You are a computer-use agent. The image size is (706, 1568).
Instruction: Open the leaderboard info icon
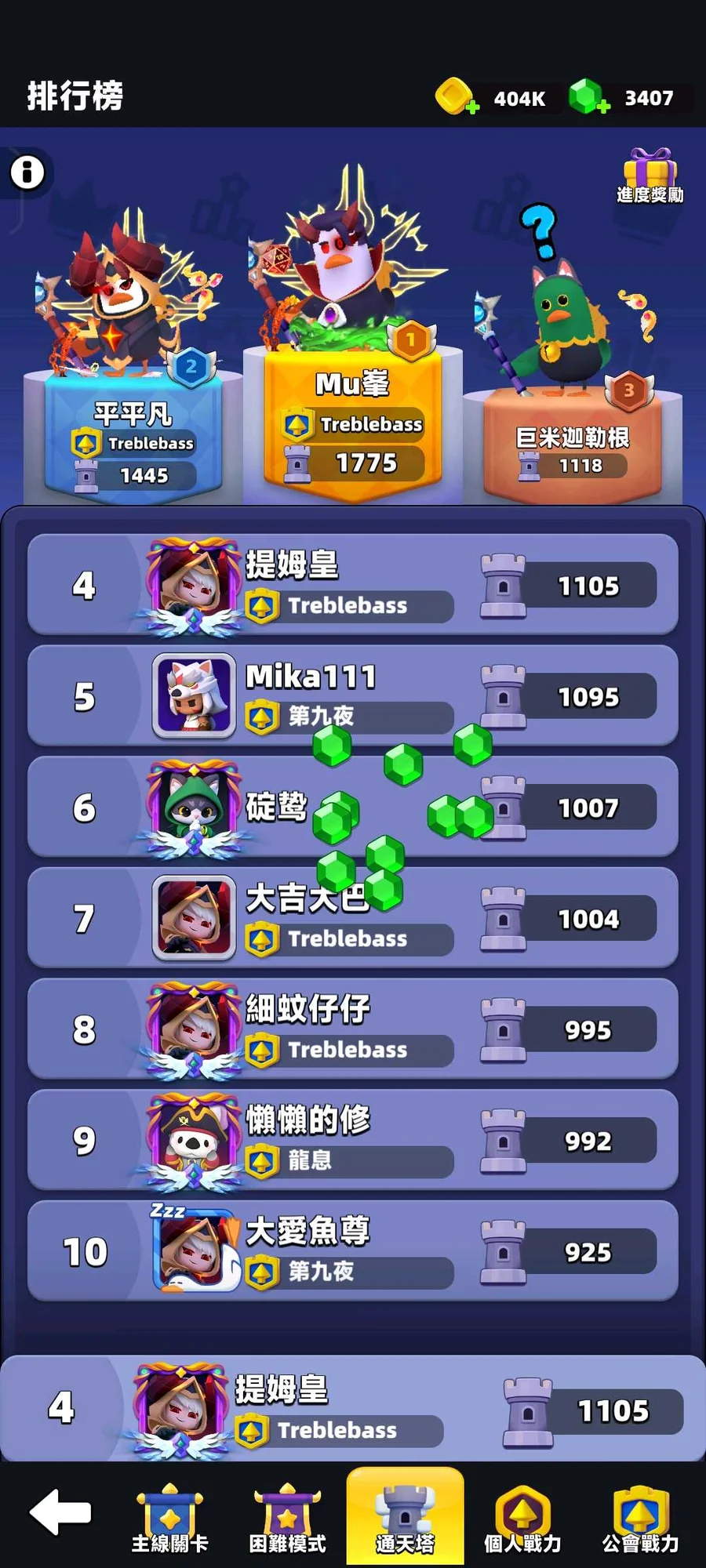click(27, 172)
